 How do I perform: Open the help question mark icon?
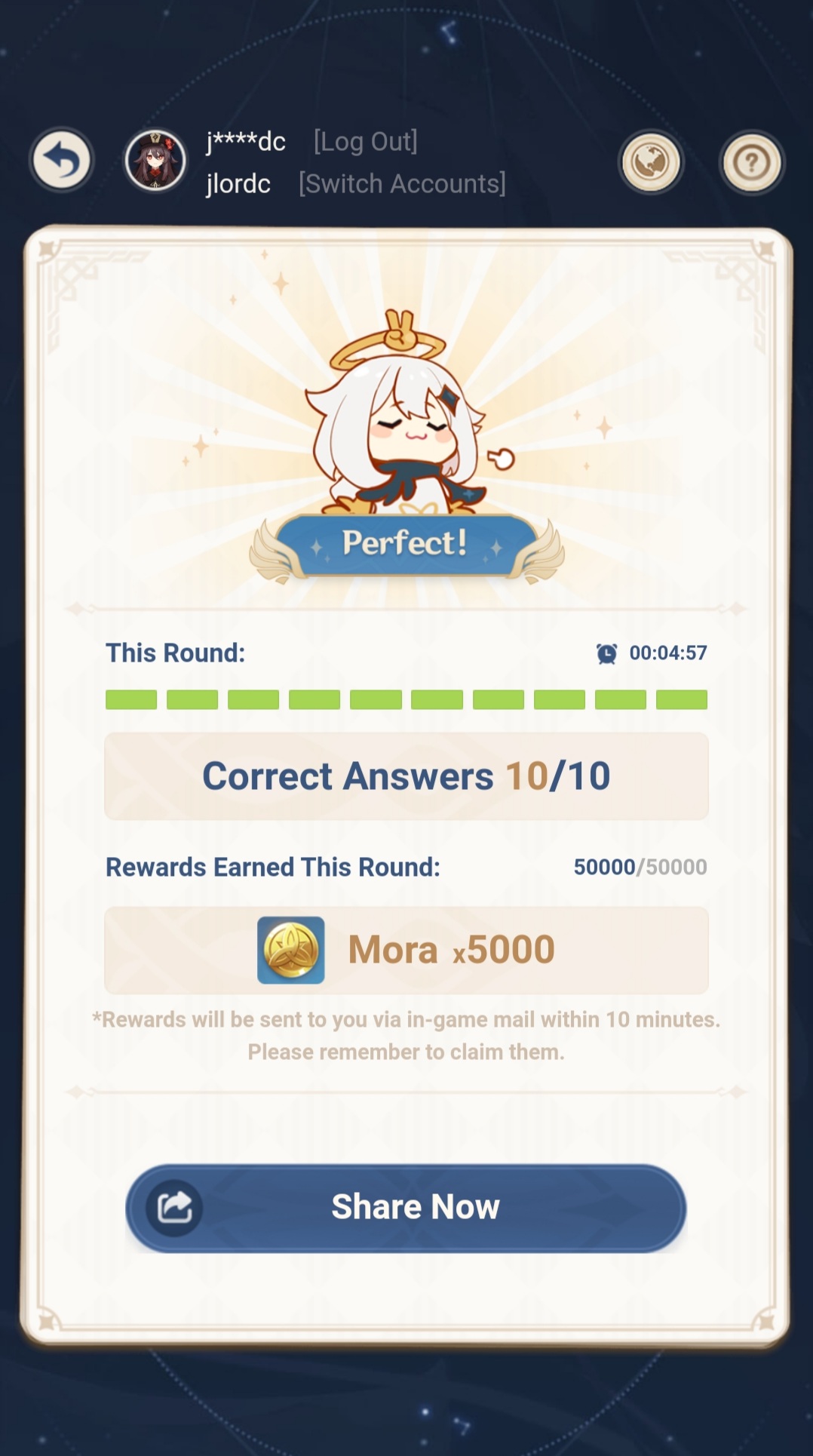(751, 162)
